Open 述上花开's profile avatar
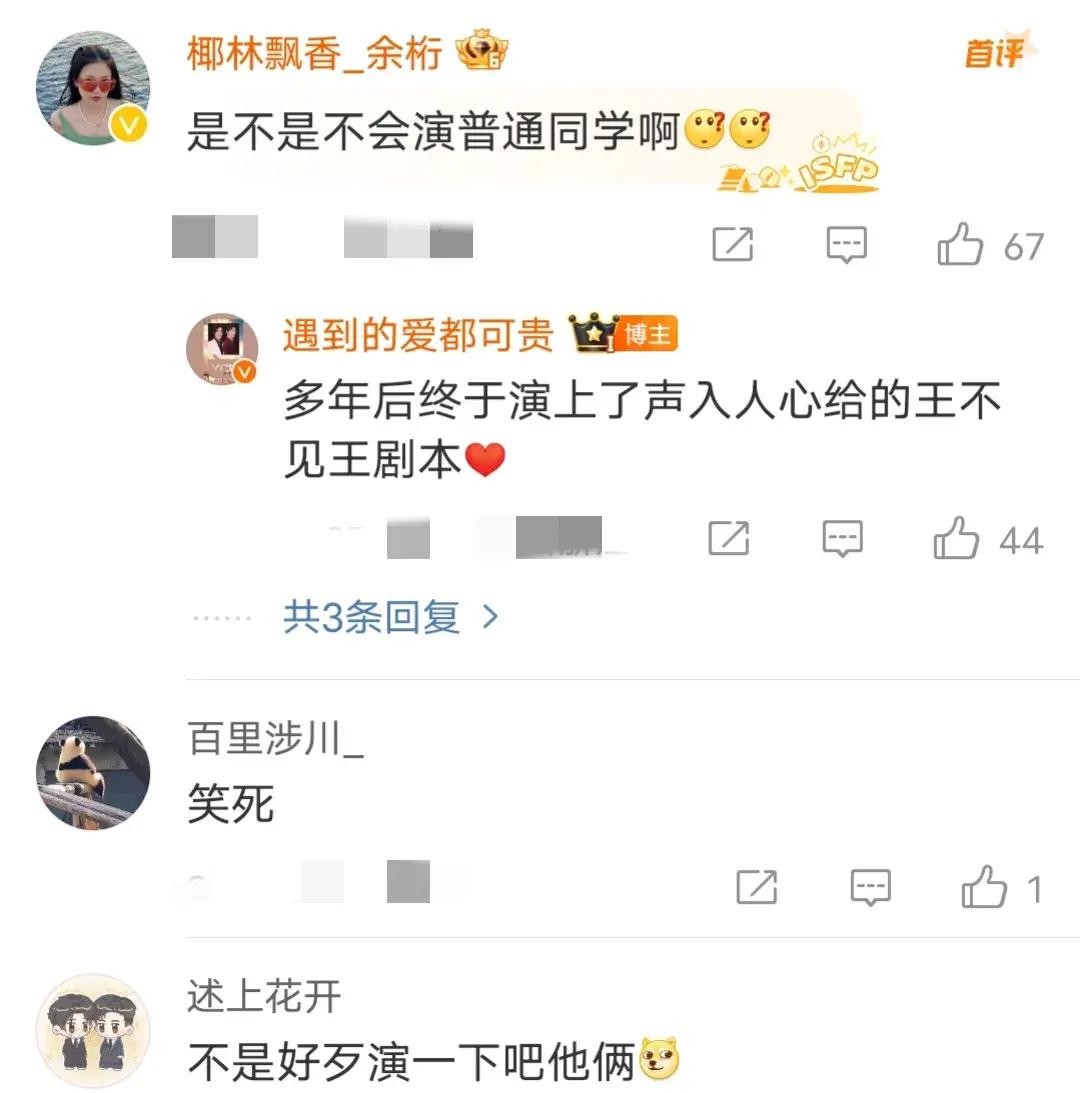The image size is (1080, 1093). pos(93,1031)
